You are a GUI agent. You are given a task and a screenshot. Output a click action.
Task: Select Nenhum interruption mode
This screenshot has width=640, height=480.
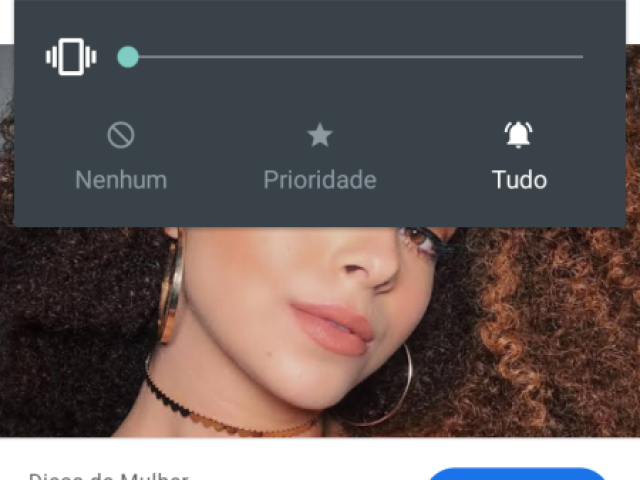(x=121, y=157)
